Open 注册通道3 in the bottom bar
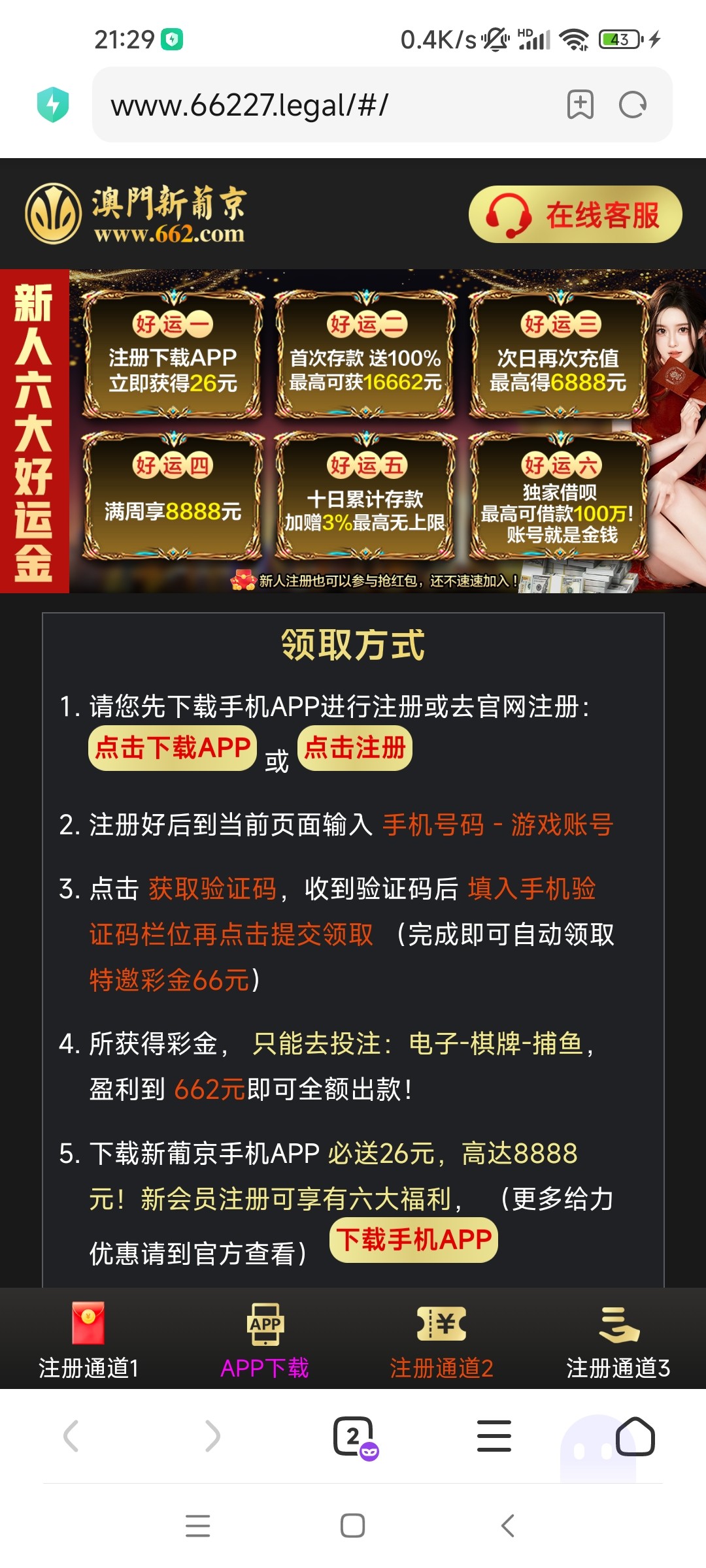706x1568 pixels. pos(618,1339)
